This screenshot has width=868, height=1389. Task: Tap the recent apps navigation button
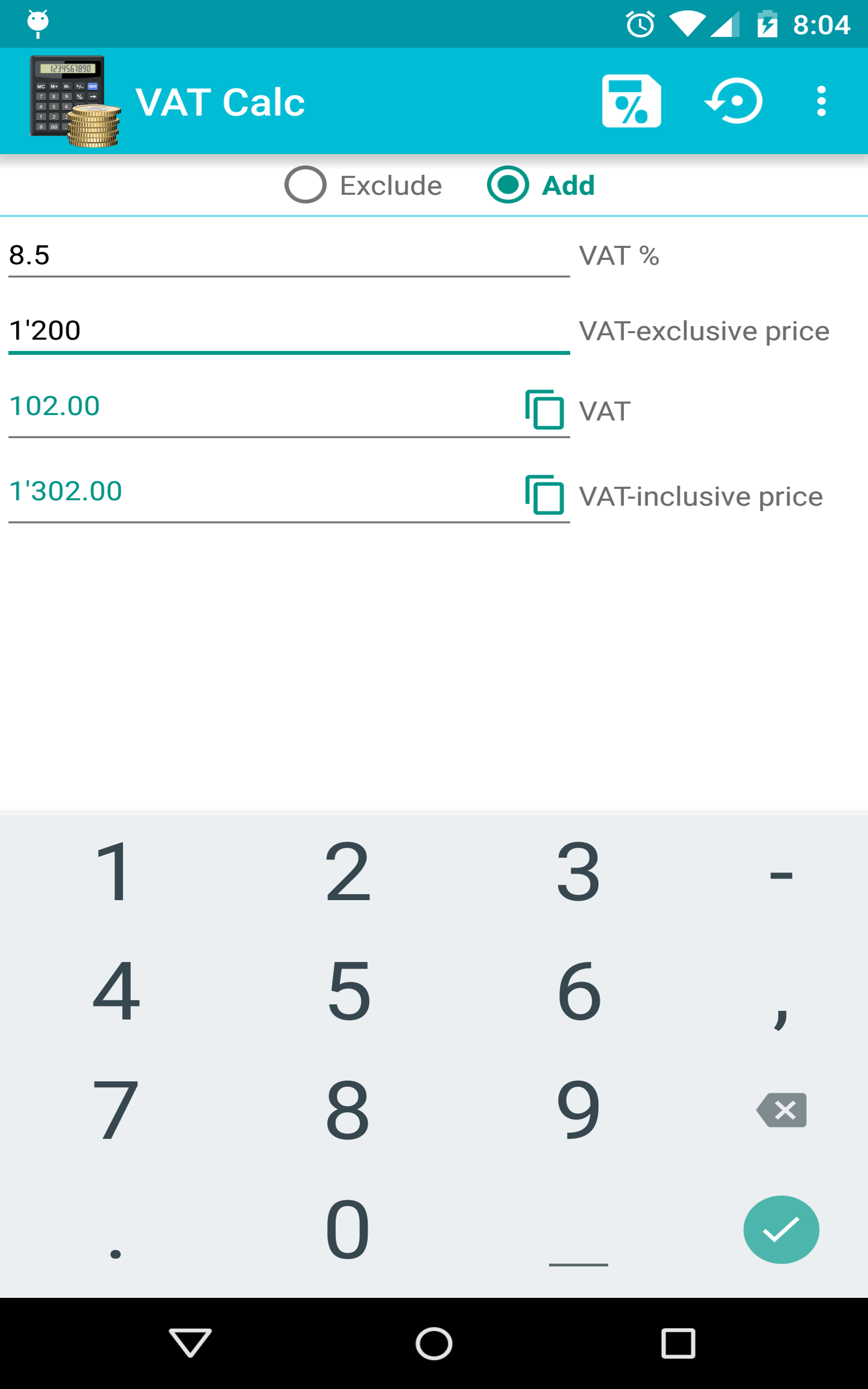(x=679, y=1343)
